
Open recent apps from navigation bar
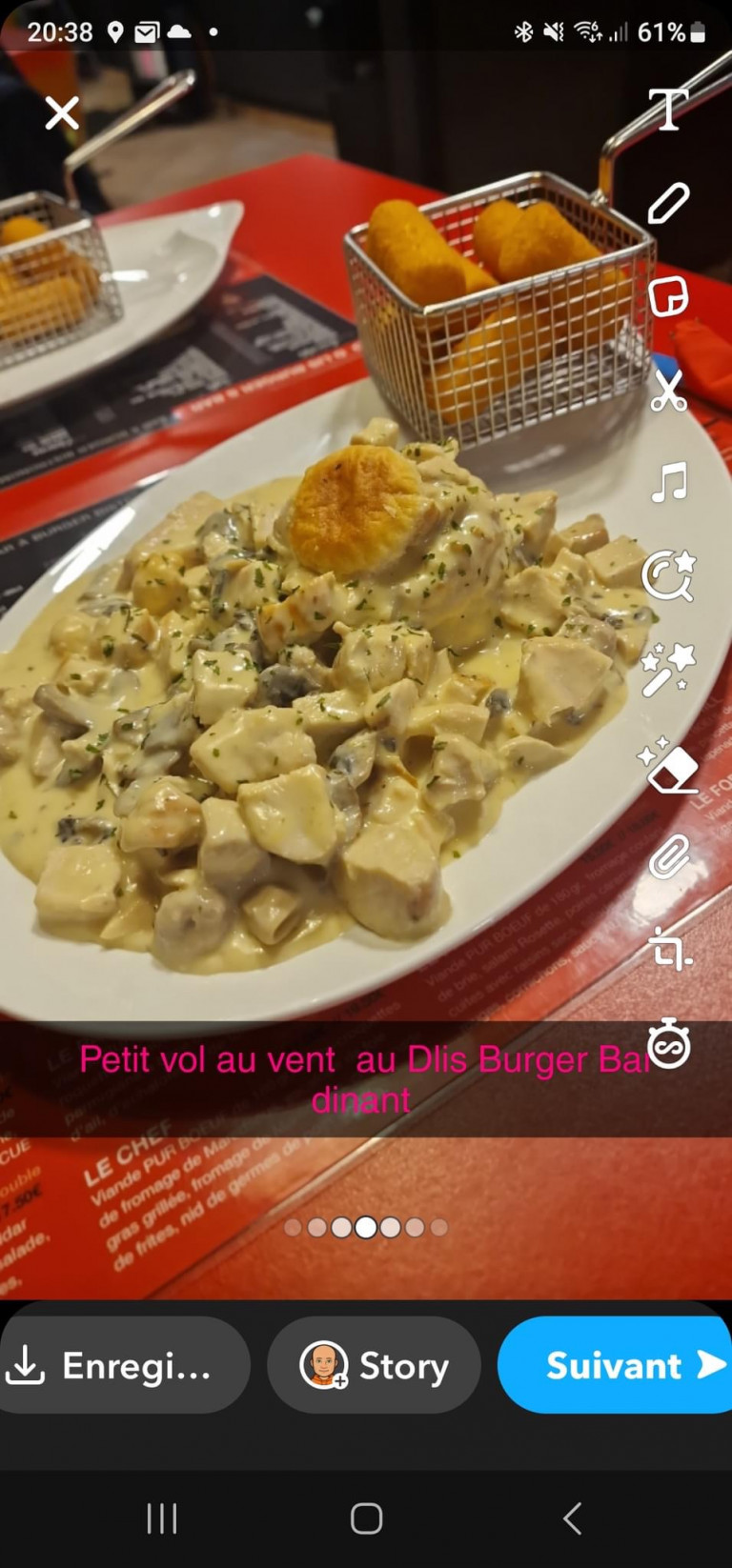161,1518
